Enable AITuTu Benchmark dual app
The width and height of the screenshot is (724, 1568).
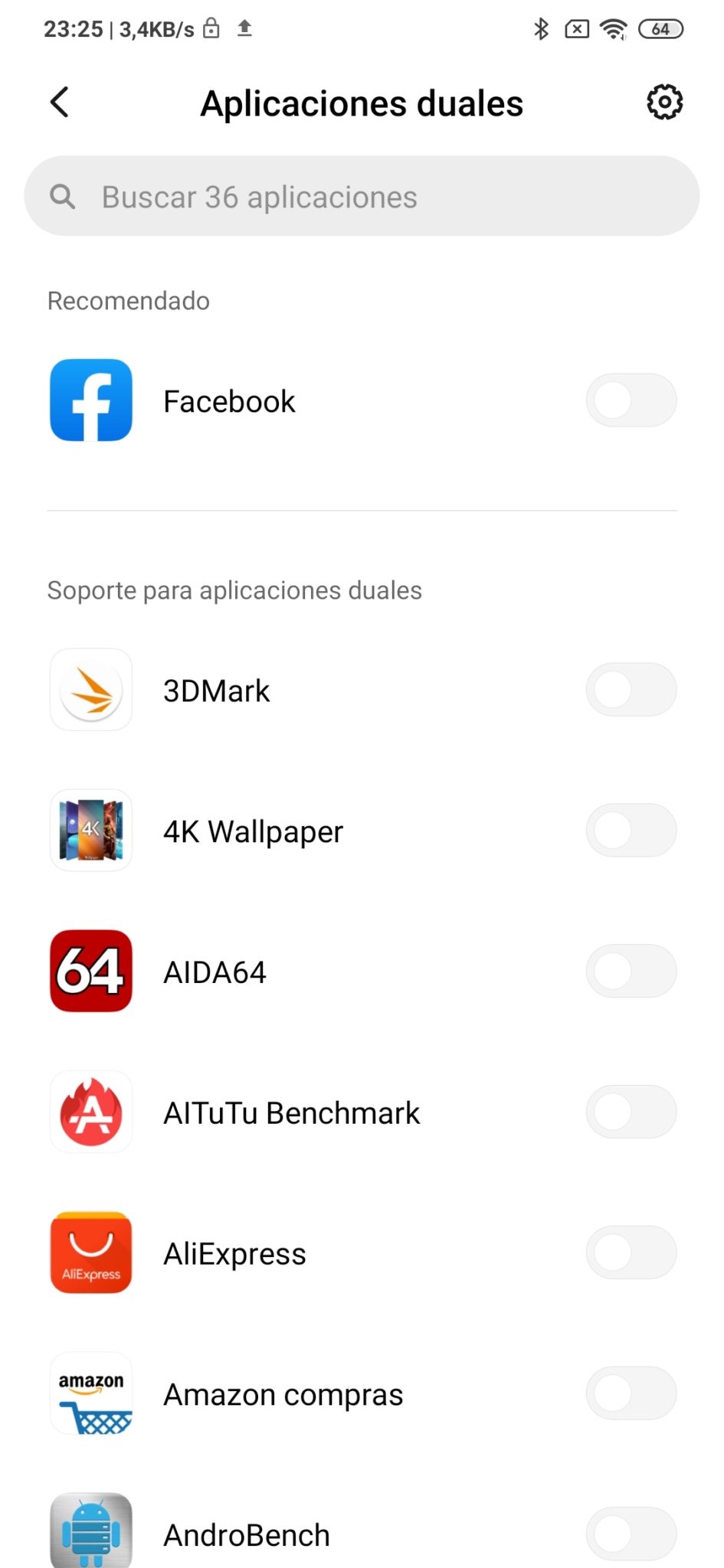(631, 1112)
